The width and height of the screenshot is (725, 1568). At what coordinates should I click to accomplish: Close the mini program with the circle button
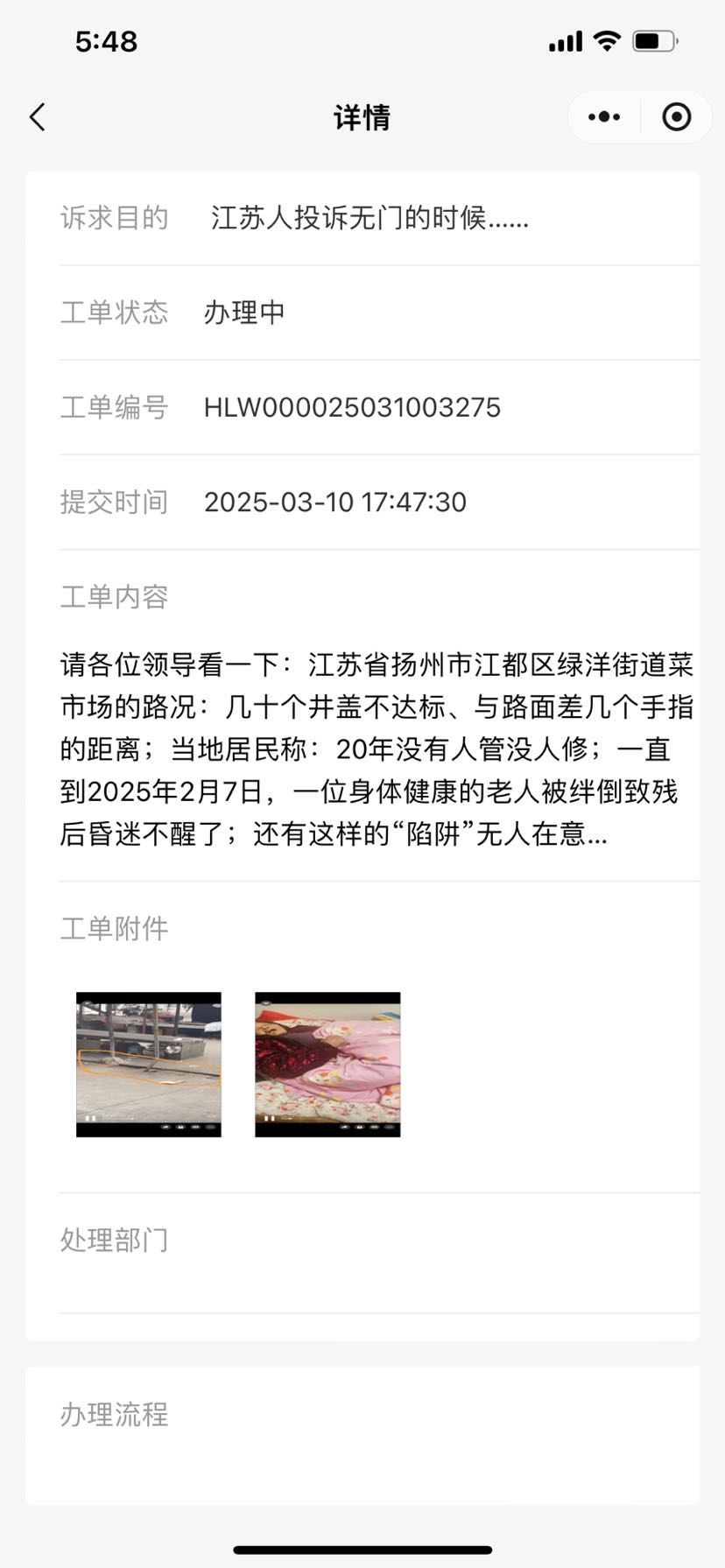[x=676, y=117]
